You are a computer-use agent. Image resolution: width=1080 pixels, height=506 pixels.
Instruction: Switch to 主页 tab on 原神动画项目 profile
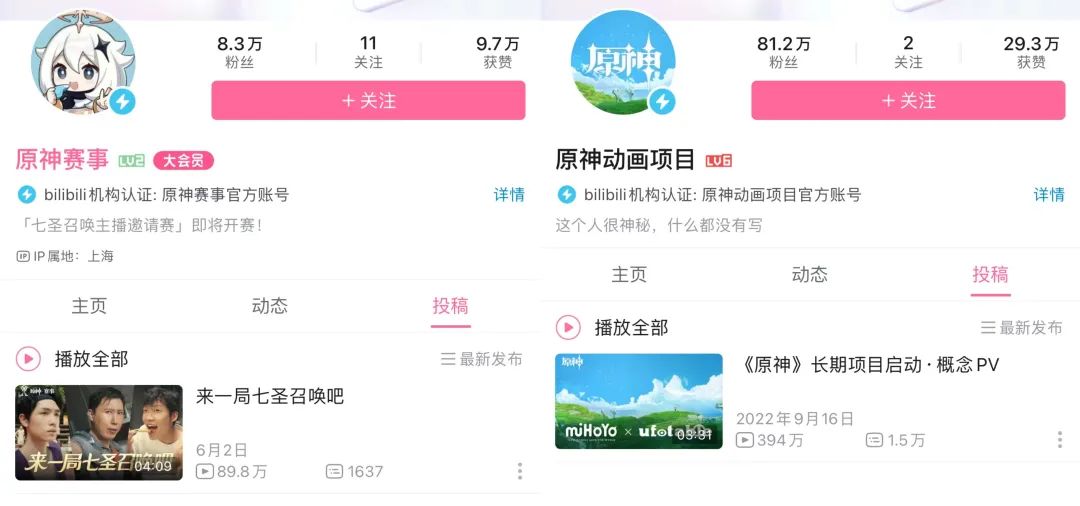[x=629, y=275]
